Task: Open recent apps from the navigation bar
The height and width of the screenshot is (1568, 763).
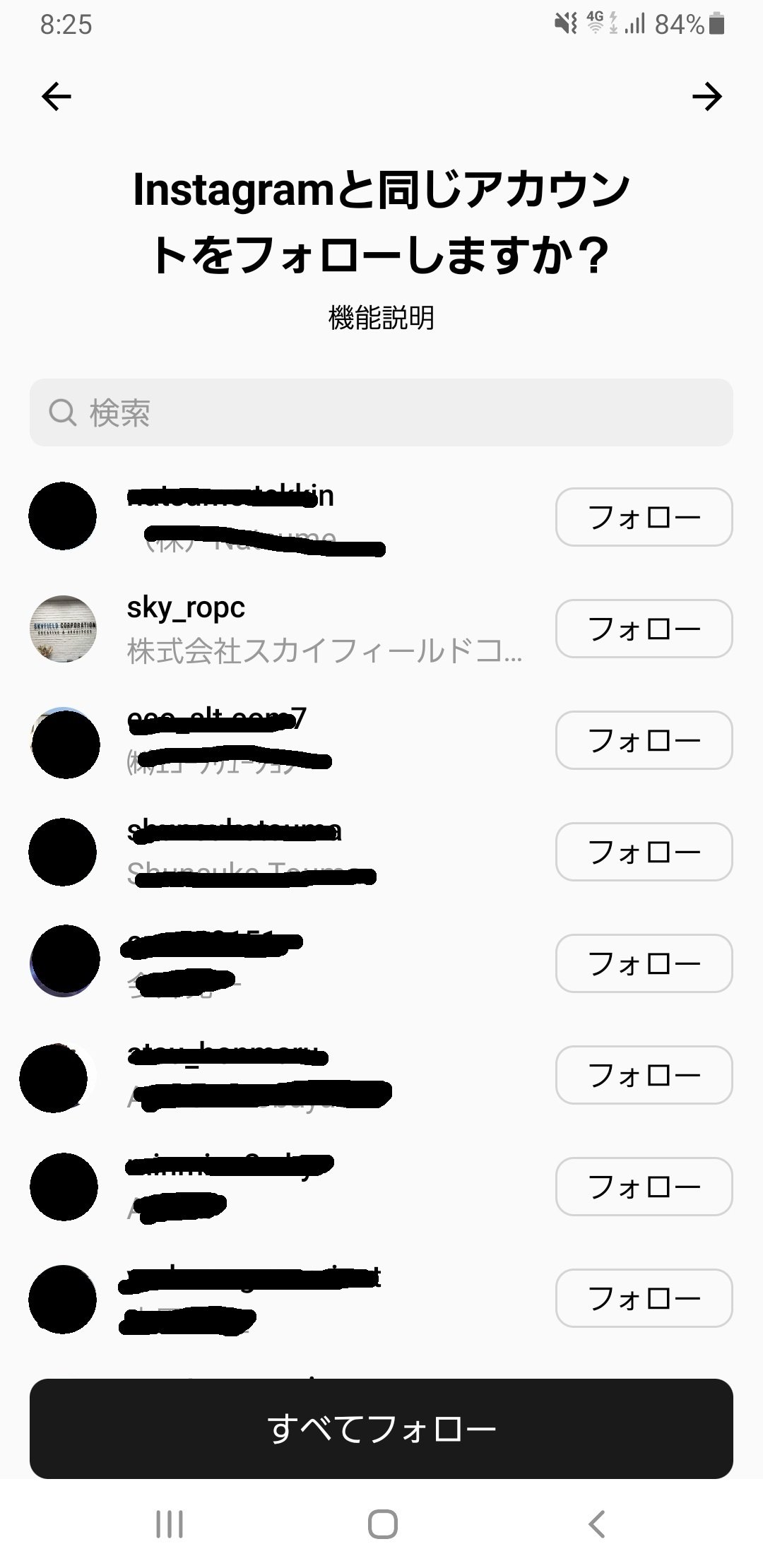Action: click(x=170, y=1524)
